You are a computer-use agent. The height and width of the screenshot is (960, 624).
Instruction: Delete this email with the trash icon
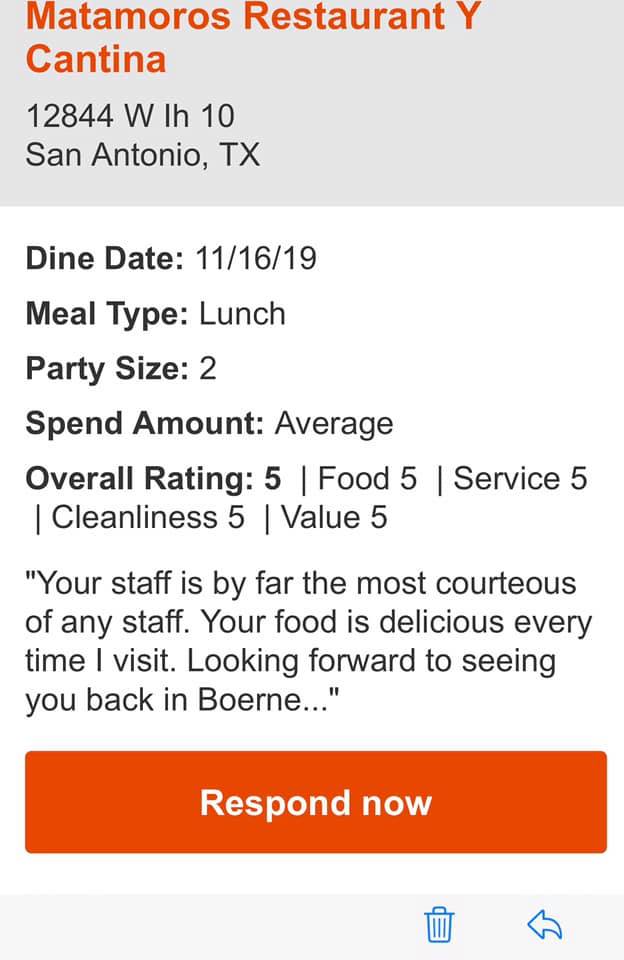tap(440, 924)
